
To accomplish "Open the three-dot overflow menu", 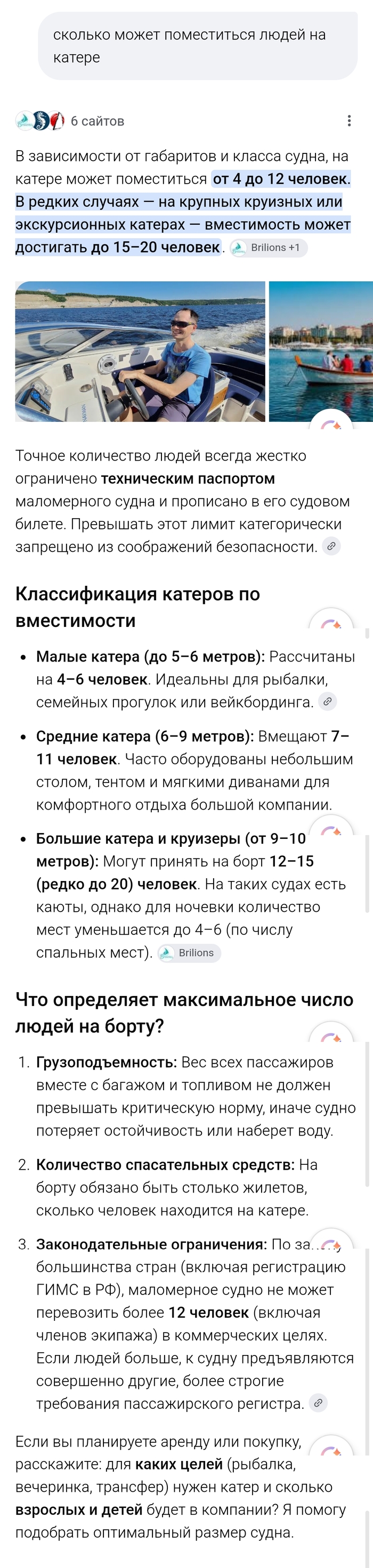I will [349, 120].
